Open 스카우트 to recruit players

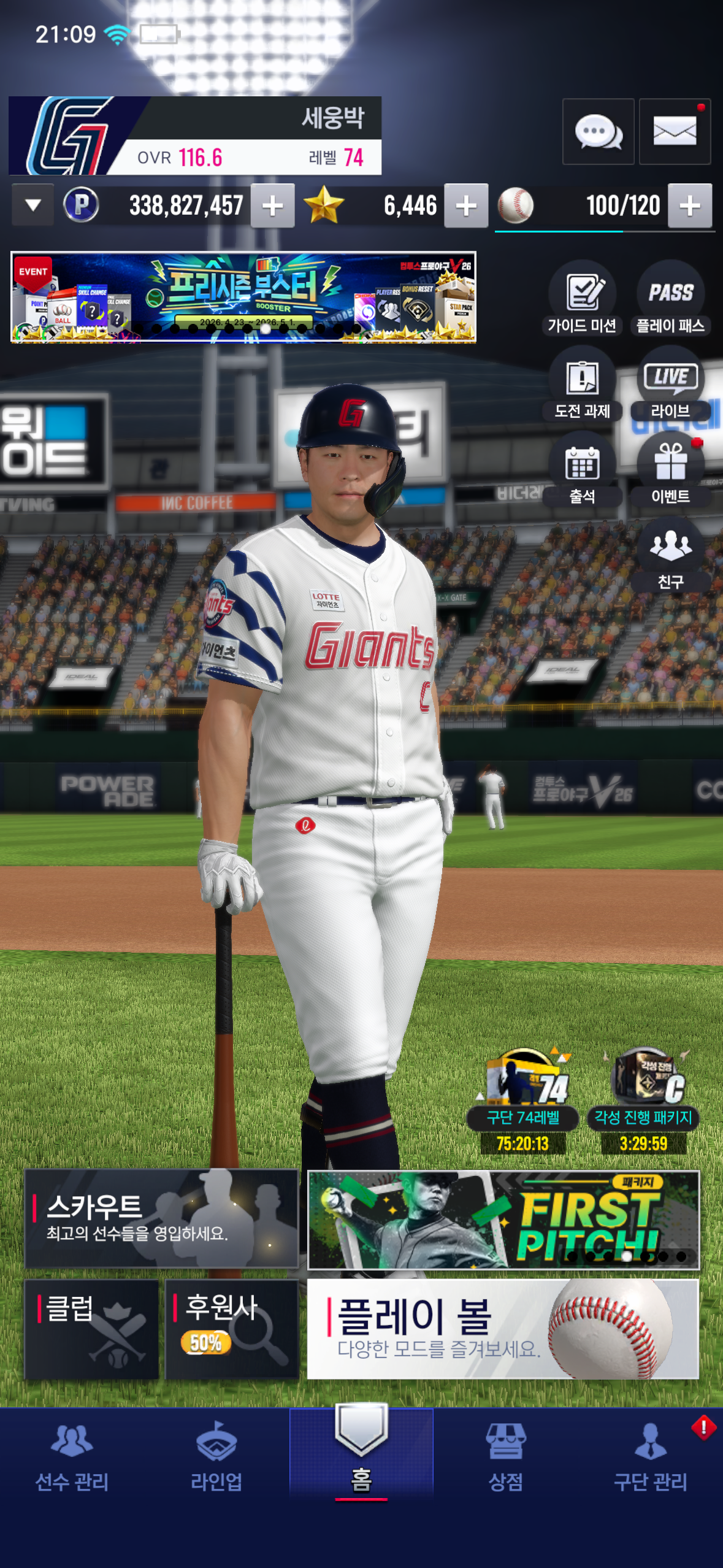pos(161,1219)
